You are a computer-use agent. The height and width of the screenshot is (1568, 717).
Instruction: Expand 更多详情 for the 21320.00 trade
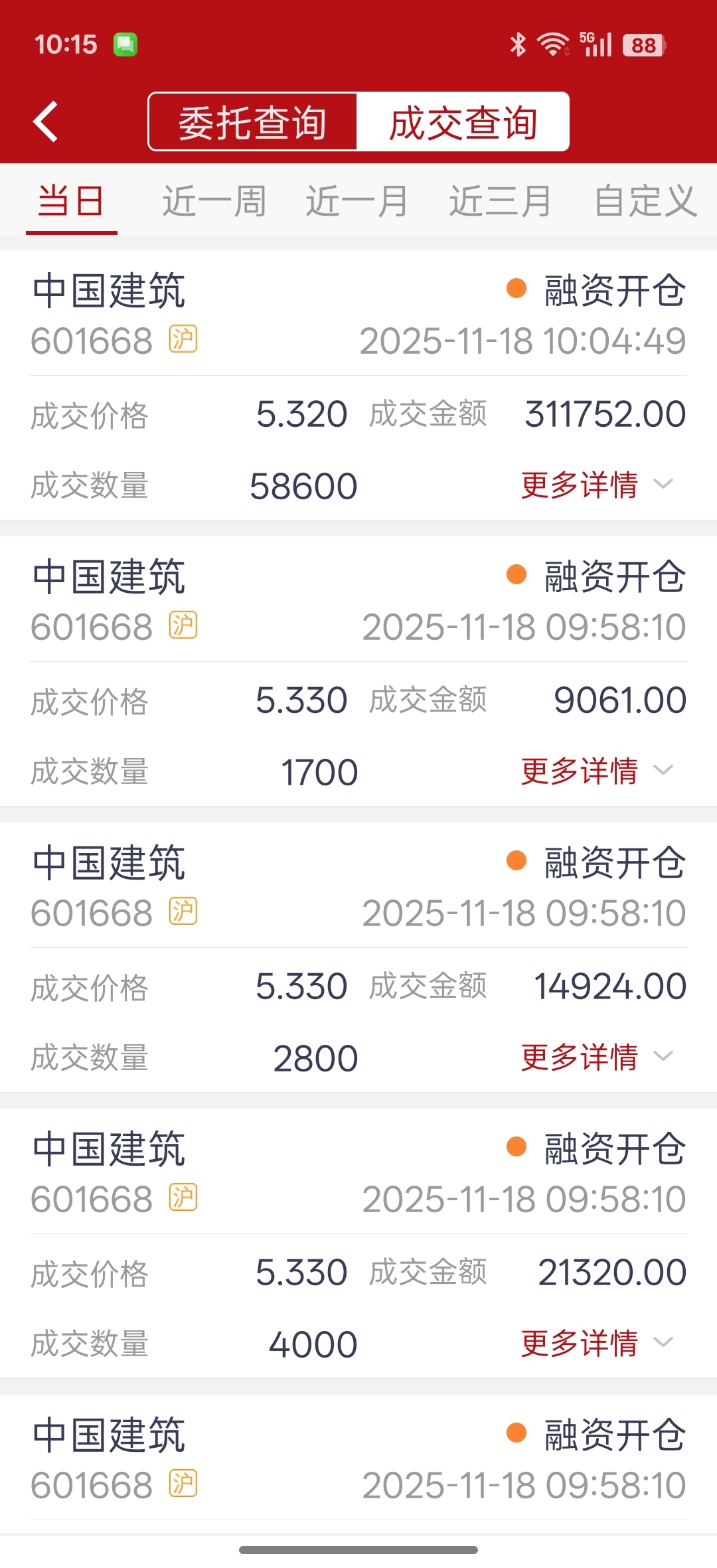tap(596, 1343)
